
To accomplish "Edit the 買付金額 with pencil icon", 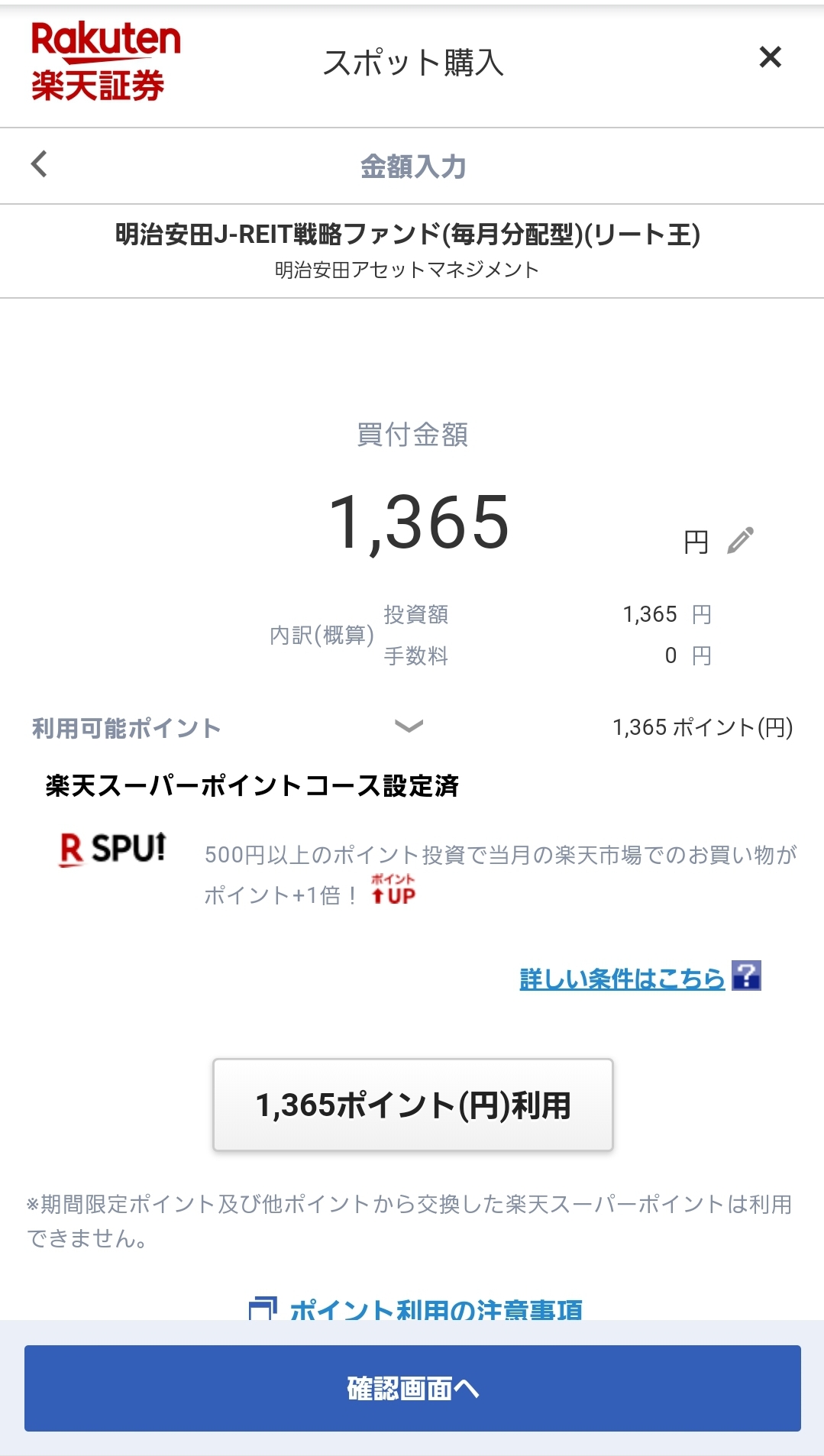I will click(740, 540).
